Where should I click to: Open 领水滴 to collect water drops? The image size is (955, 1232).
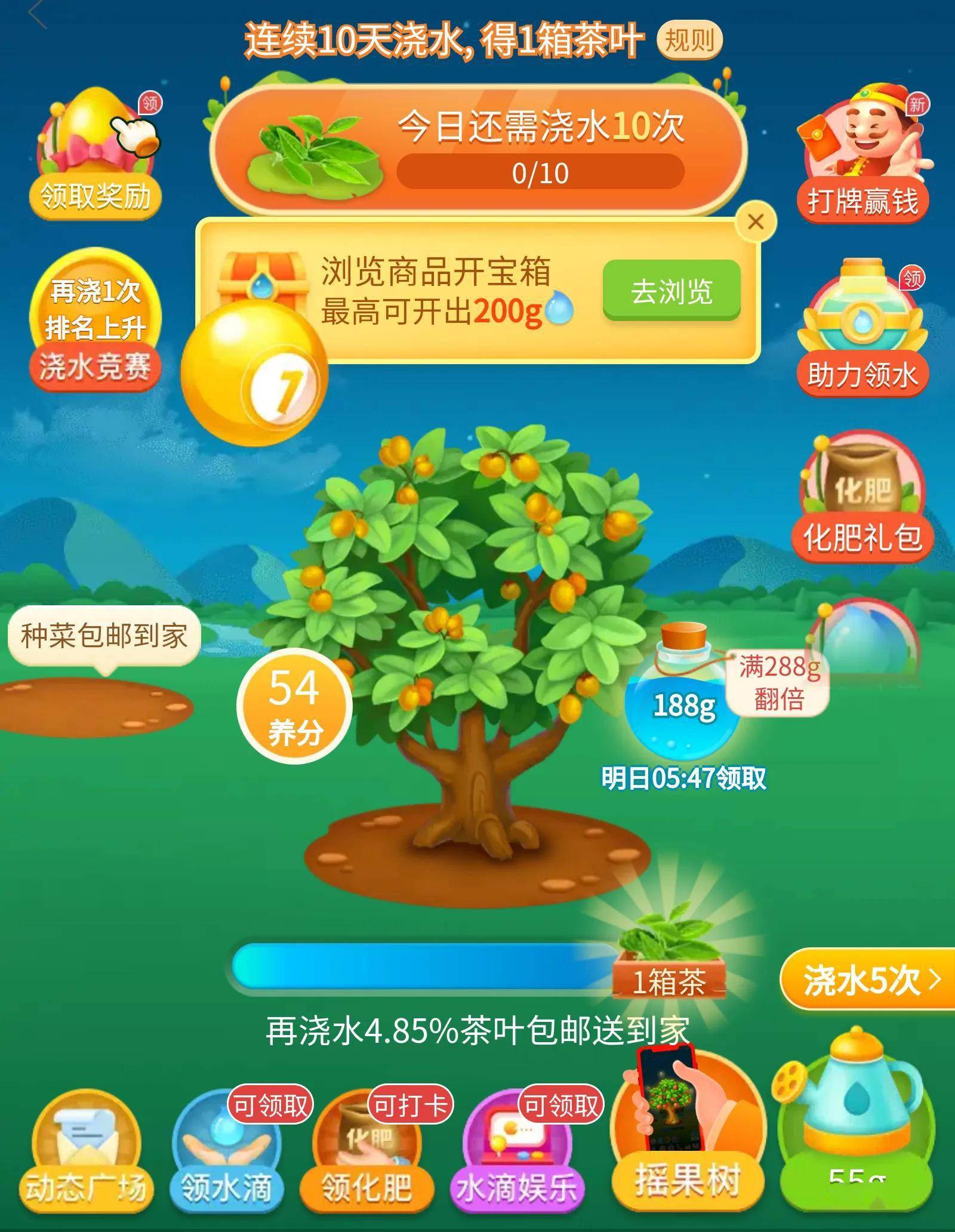click(x=227, y=1155)
